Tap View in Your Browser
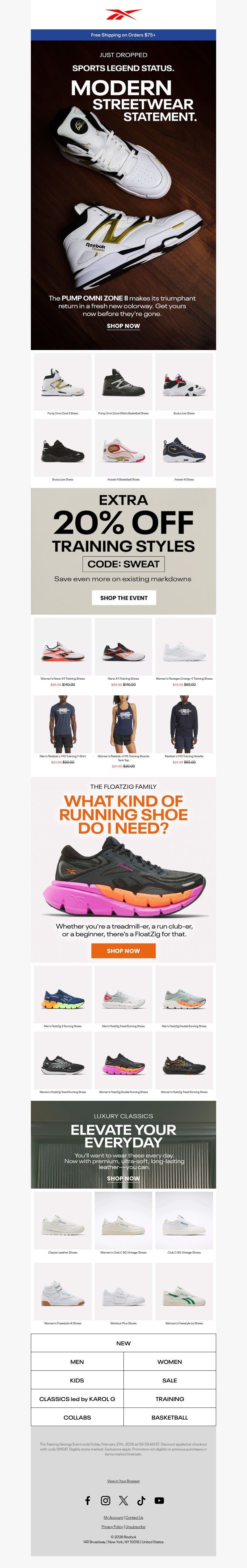Screen dimensions: 247x1568 click(x=124, y=1481)
